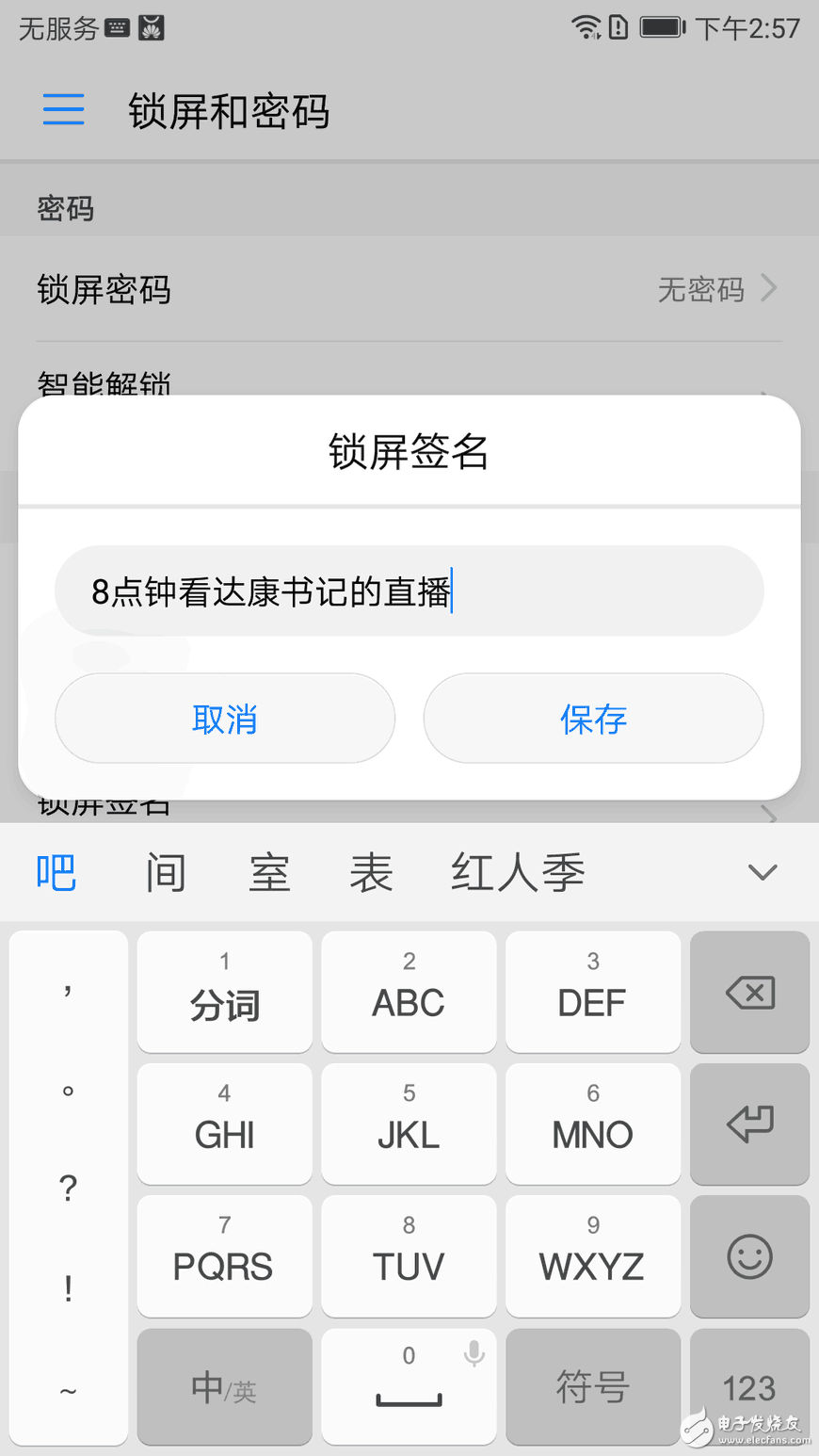
Task: Delete a character with the backspace key
Action: pos(749,992)
